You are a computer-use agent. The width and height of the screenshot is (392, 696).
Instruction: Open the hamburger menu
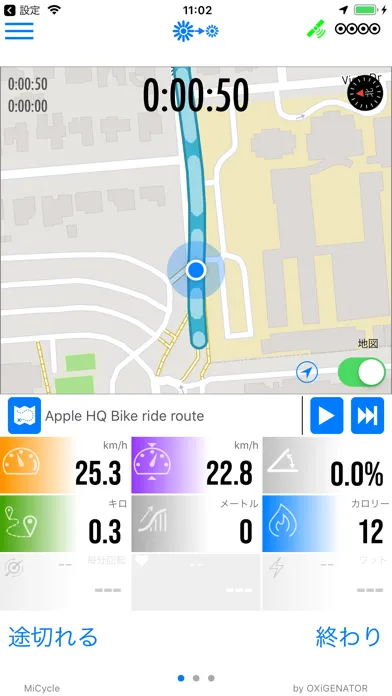point(19,31)
